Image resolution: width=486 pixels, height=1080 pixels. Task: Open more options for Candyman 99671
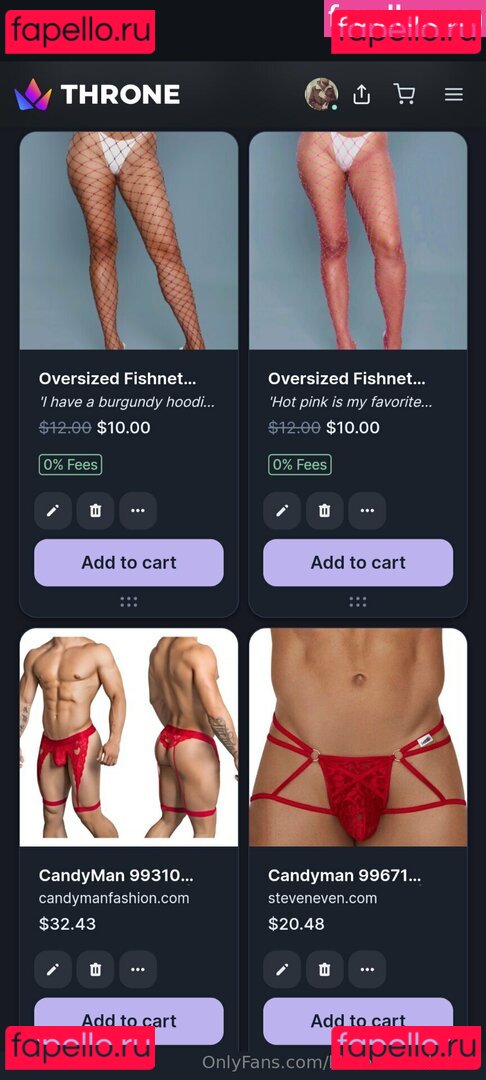pyautogui.click(x=367, y=970)
